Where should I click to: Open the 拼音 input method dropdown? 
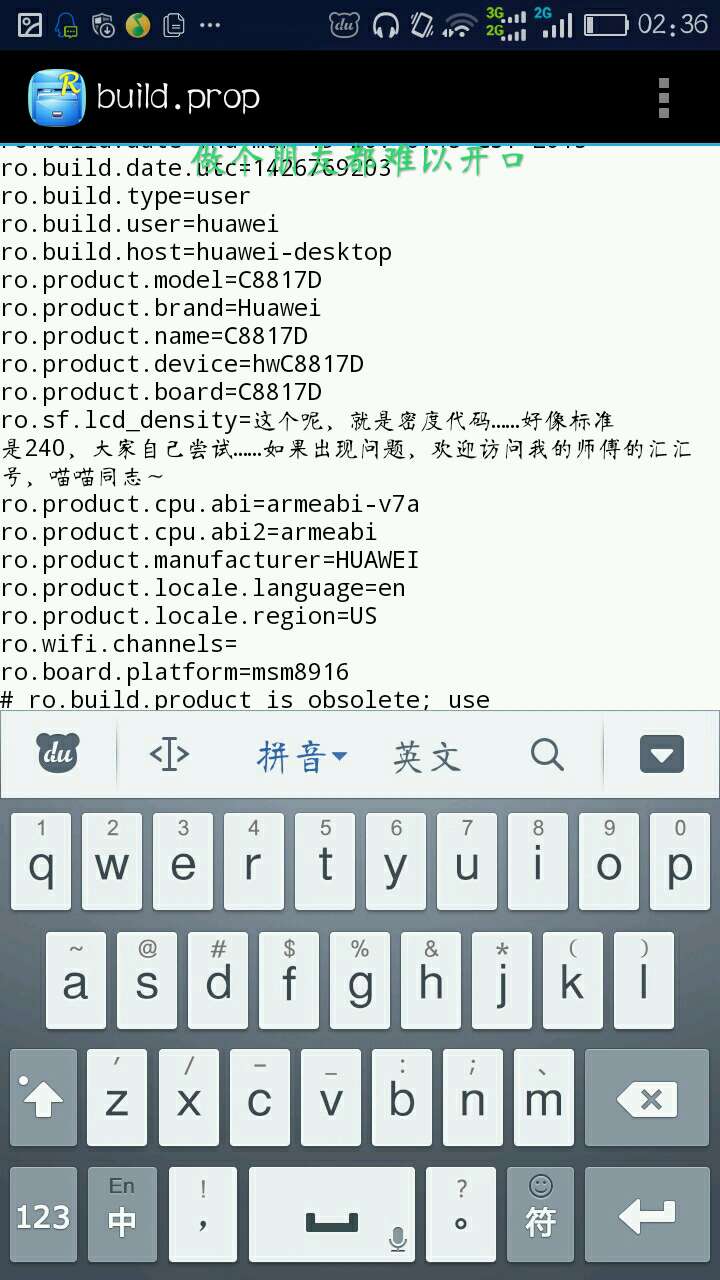(x=301, y=756)
